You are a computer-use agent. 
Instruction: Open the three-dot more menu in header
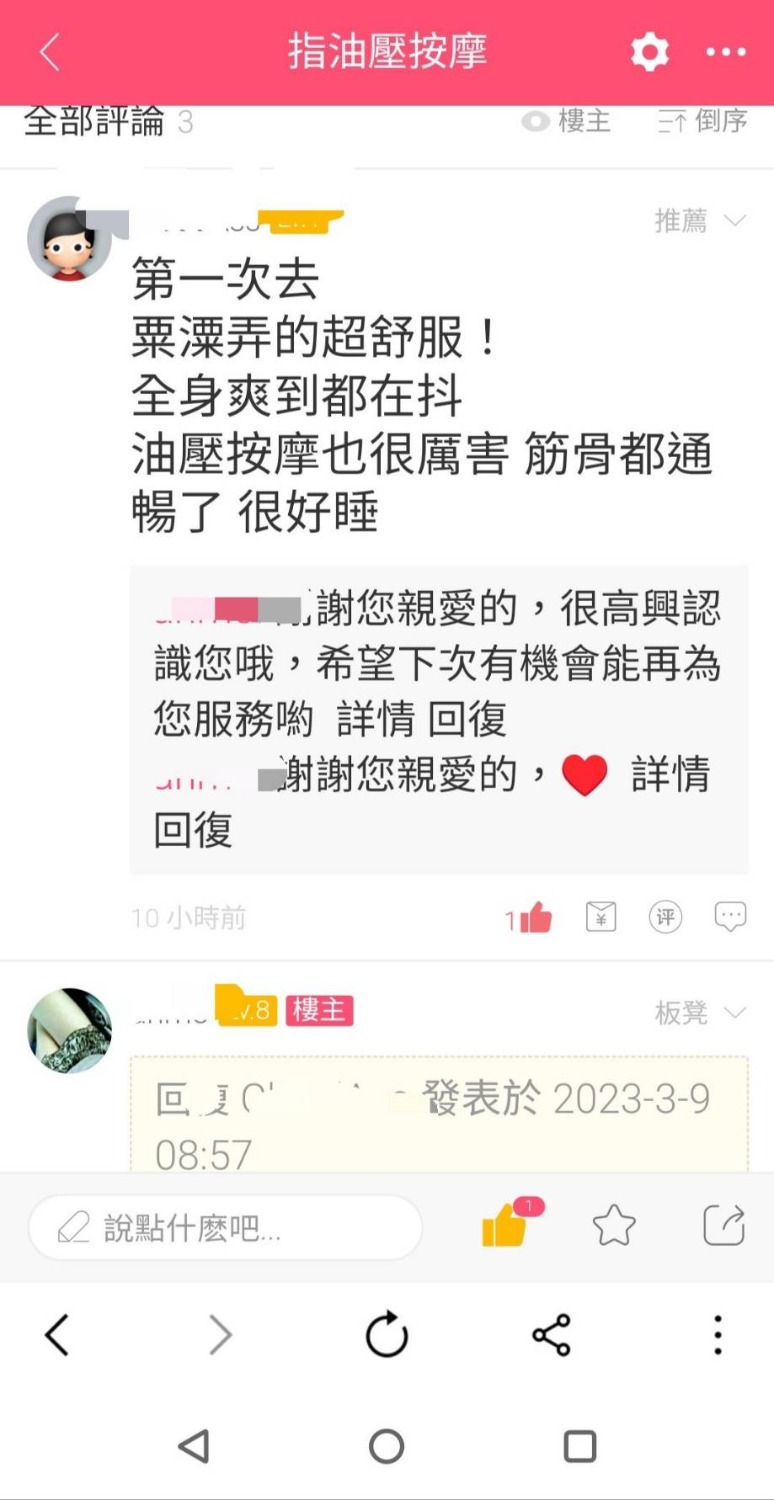726,52
